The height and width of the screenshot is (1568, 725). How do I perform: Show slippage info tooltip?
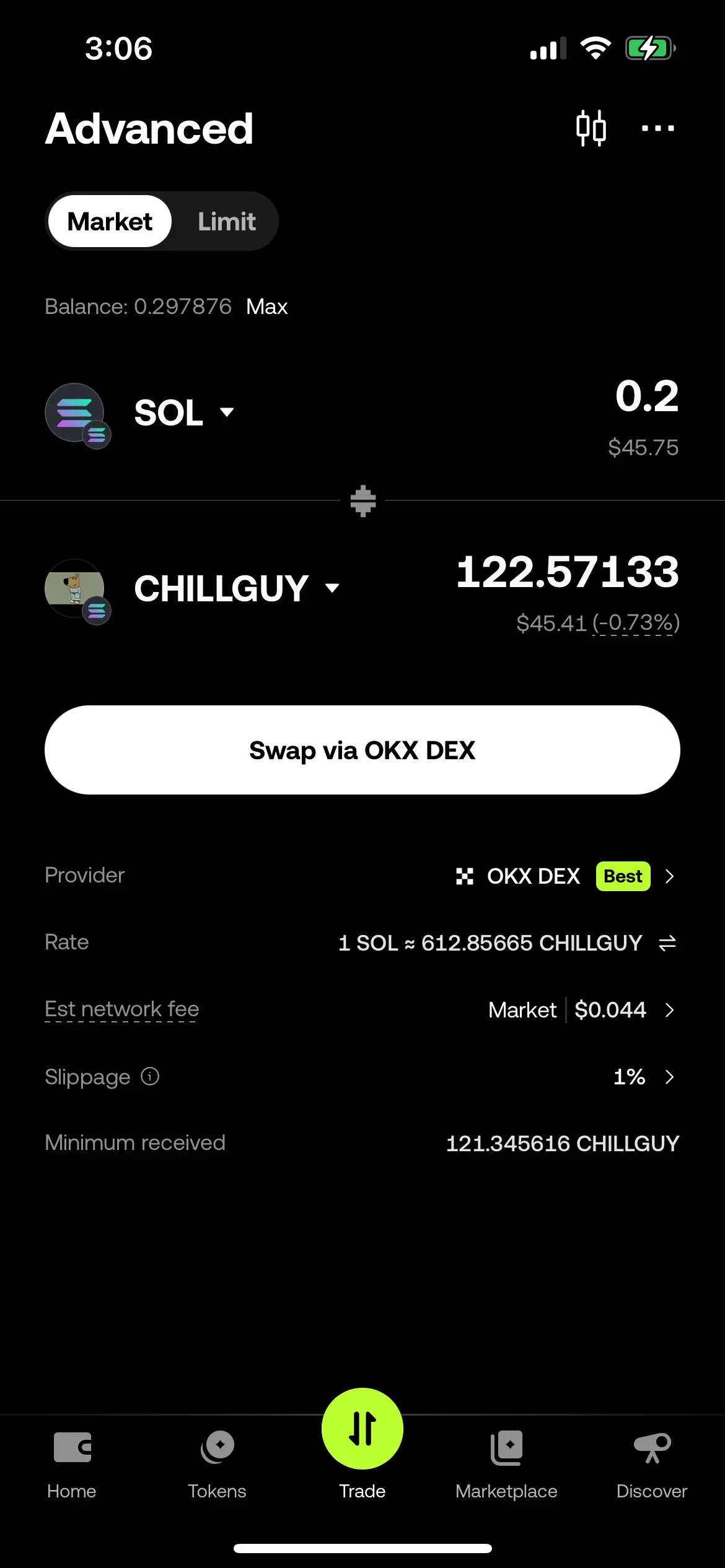click(x=150, y=1076)
